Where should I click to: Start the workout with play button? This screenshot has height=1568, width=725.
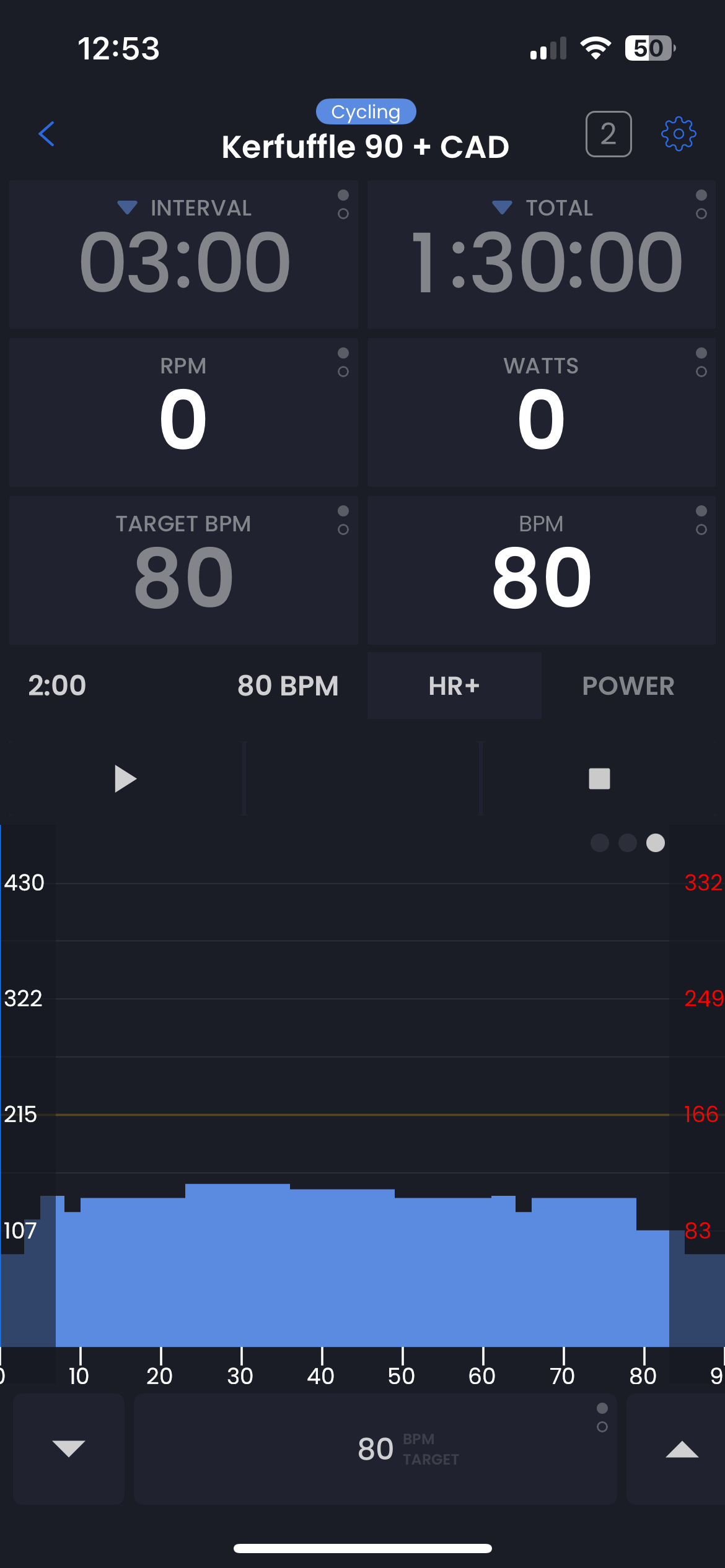125,778
